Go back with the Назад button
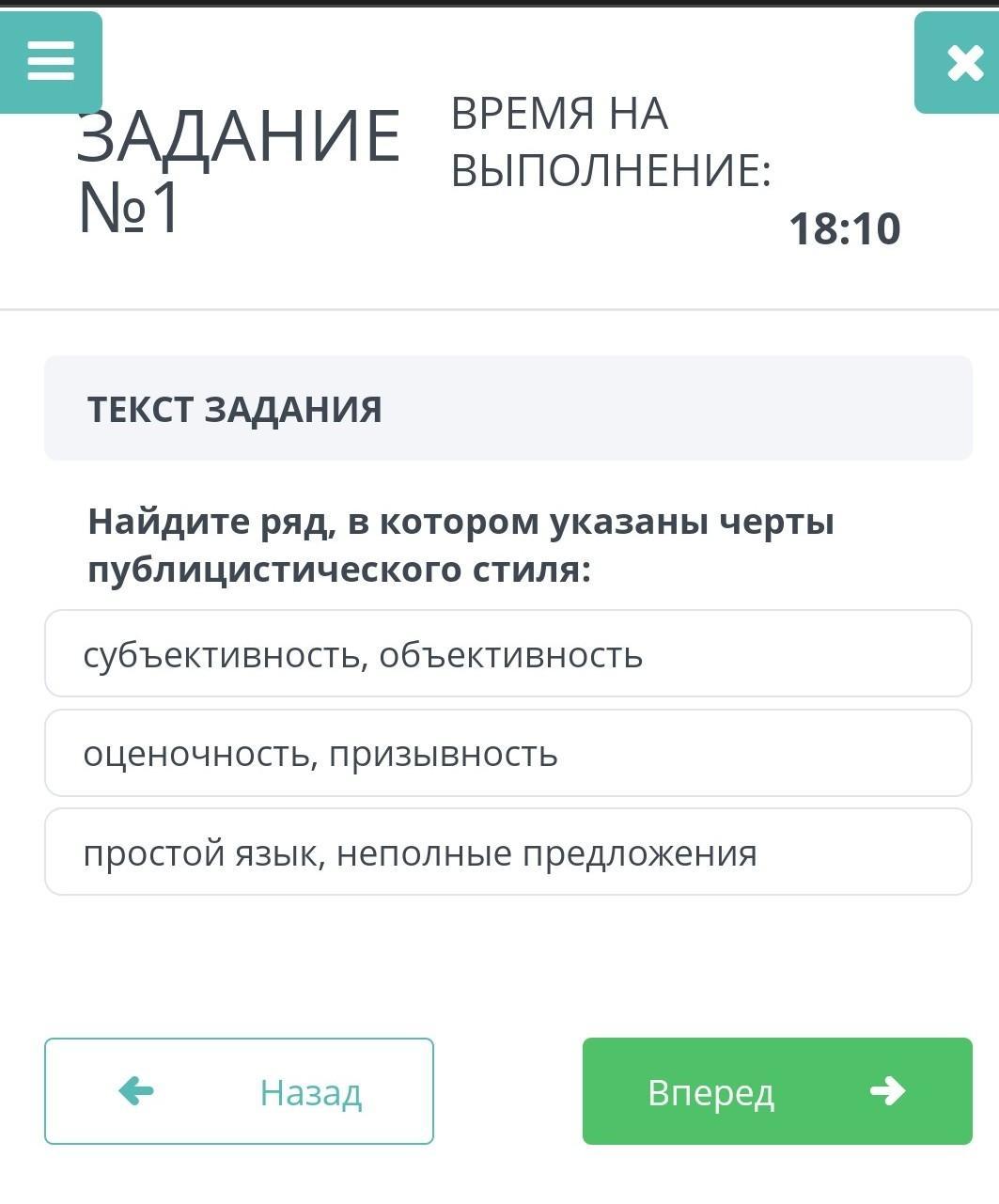 click(239, 1091)
